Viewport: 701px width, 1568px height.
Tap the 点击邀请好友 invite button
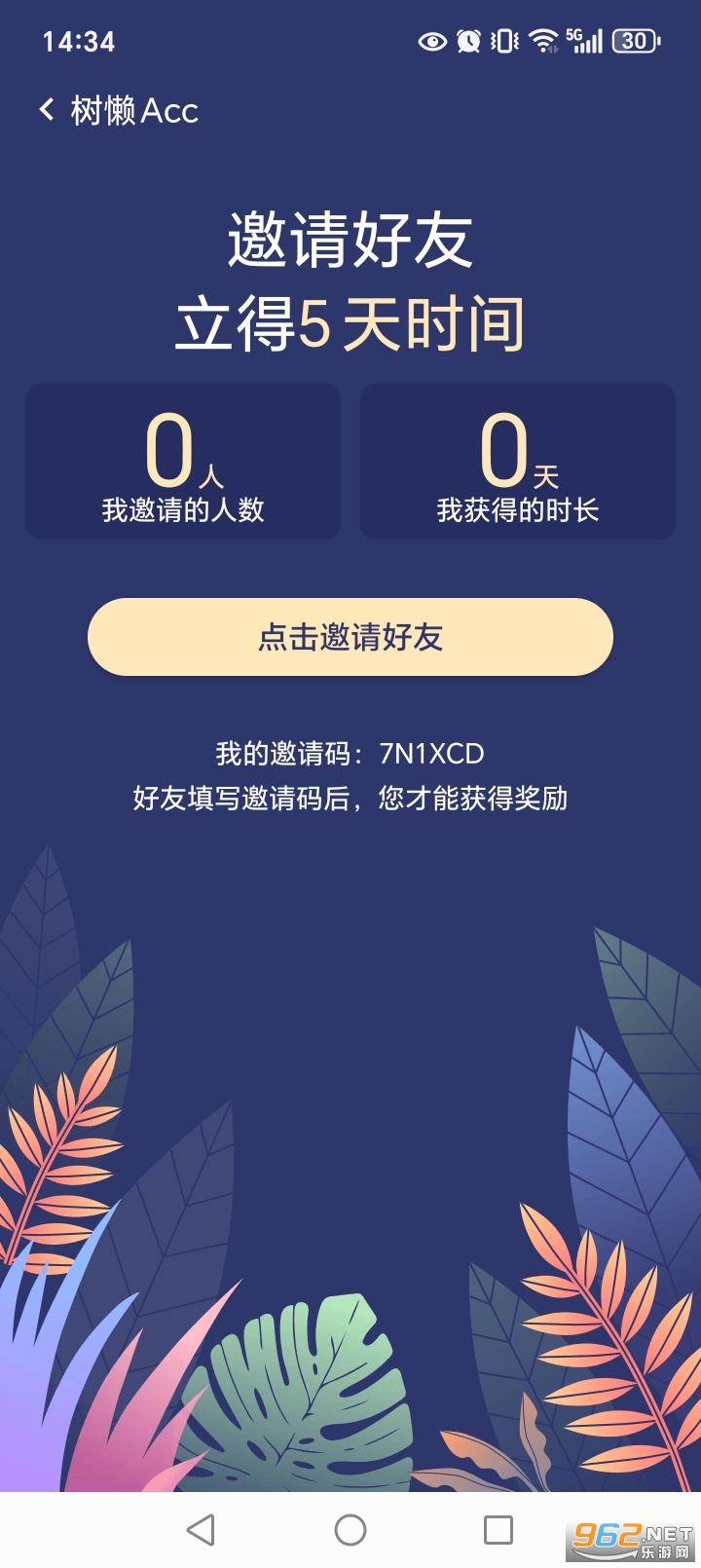coord(350,637)
